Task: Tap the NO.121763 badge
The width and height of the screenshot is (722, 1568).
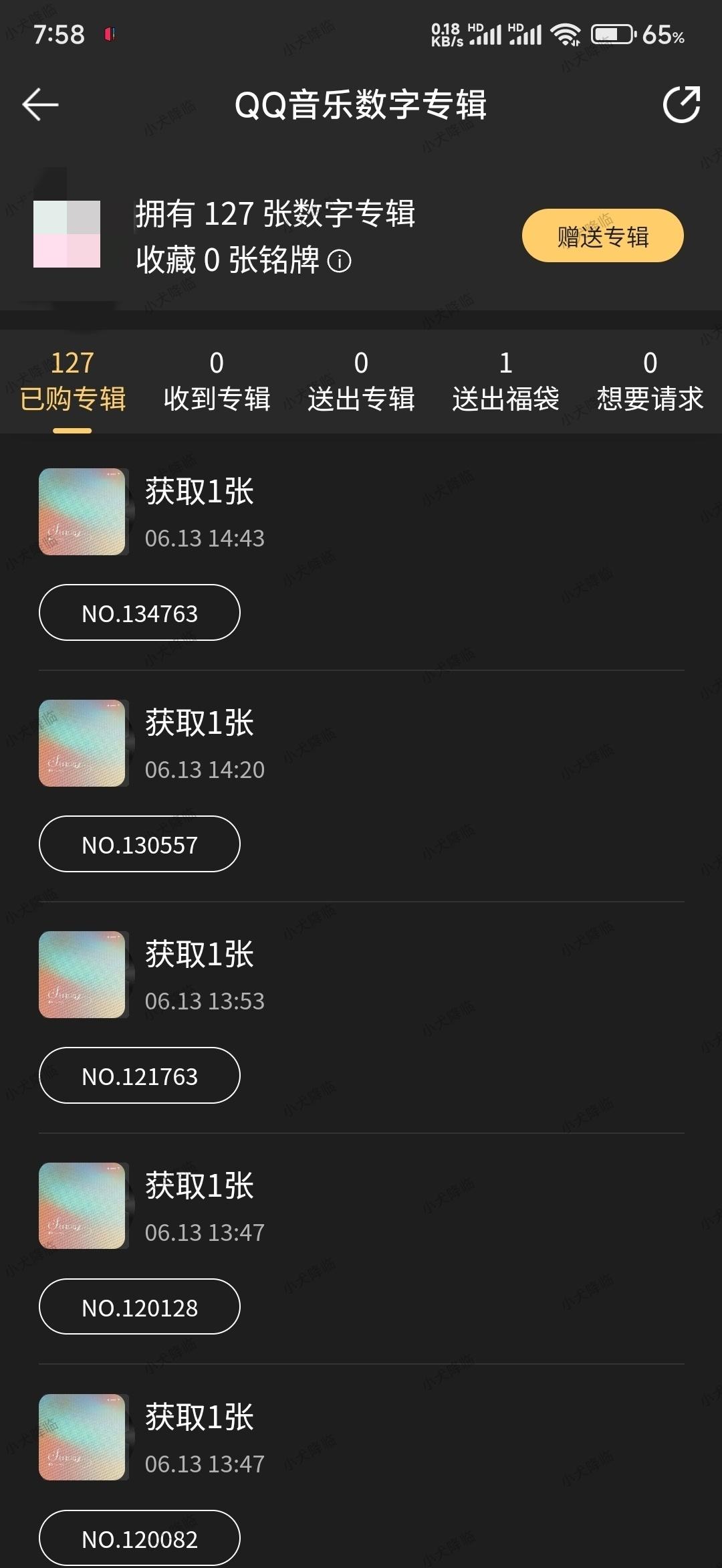Action: click(139, 1076)
